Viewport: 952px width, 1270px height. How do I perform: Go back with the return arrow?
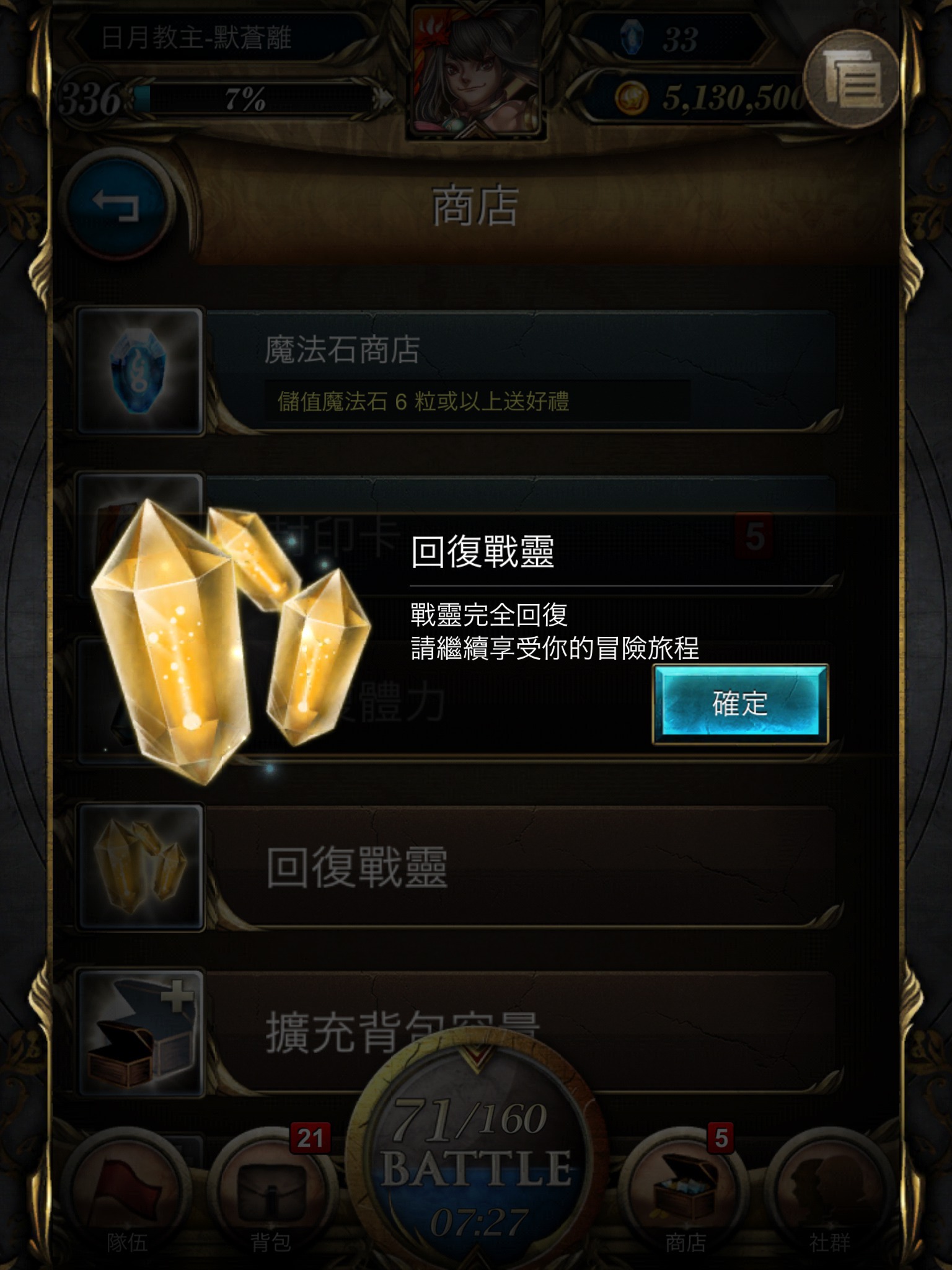point(116,205)
